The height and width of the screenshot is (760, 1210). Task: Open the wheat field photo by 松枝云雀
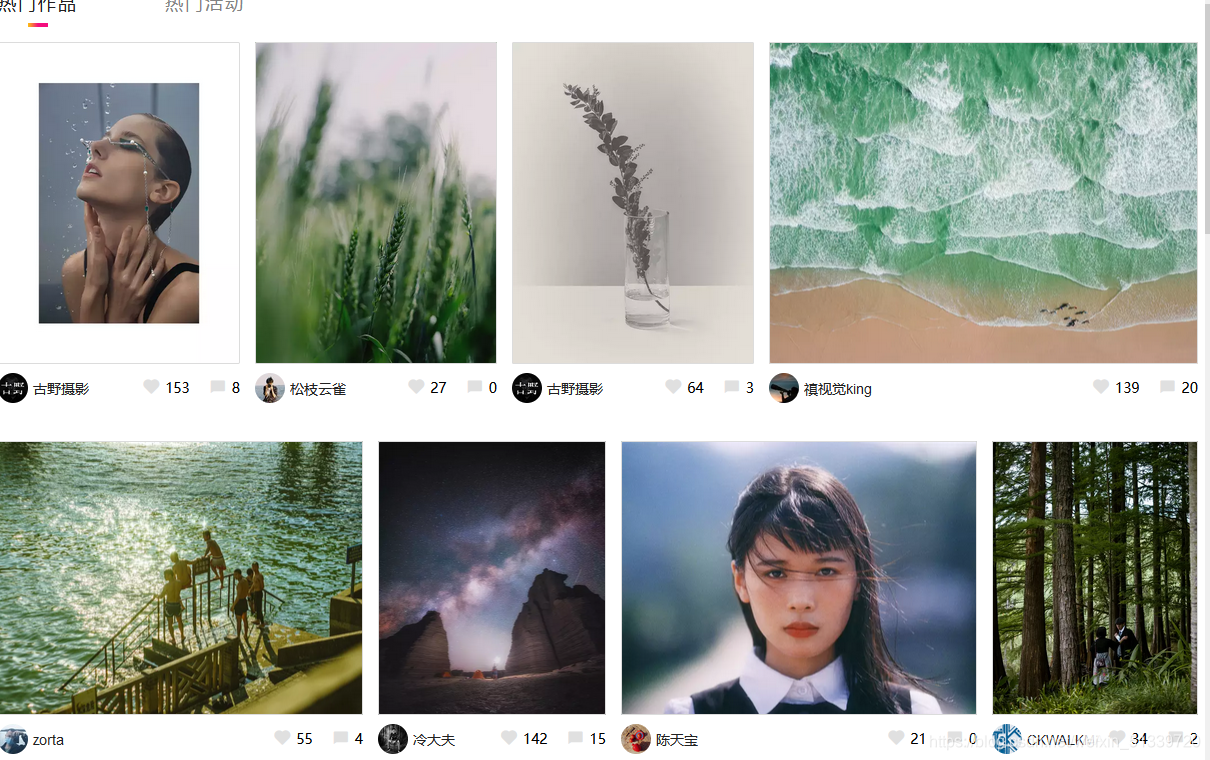point(376,203)
